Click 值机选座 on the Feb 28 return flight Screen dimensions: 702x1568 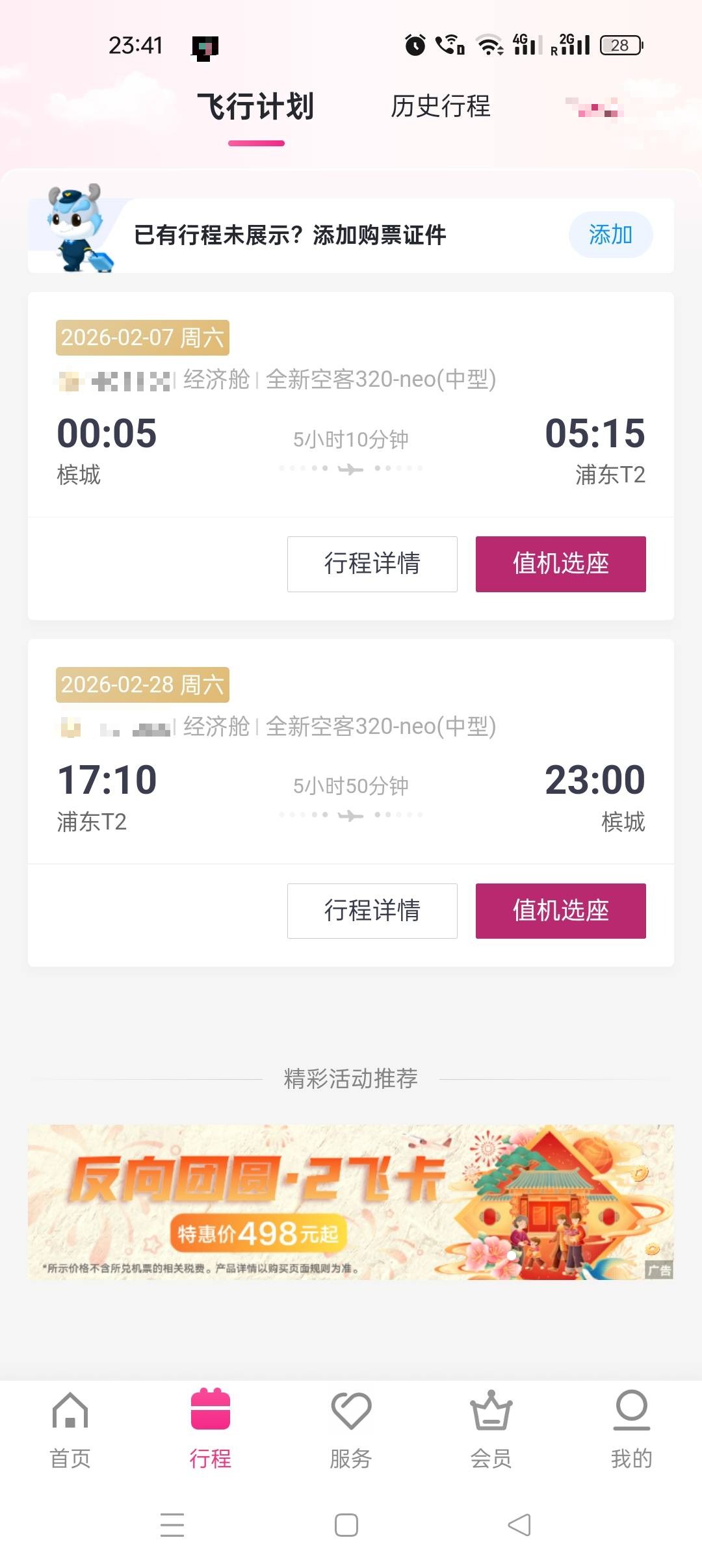pyautogui.click(x=560, y=911)
